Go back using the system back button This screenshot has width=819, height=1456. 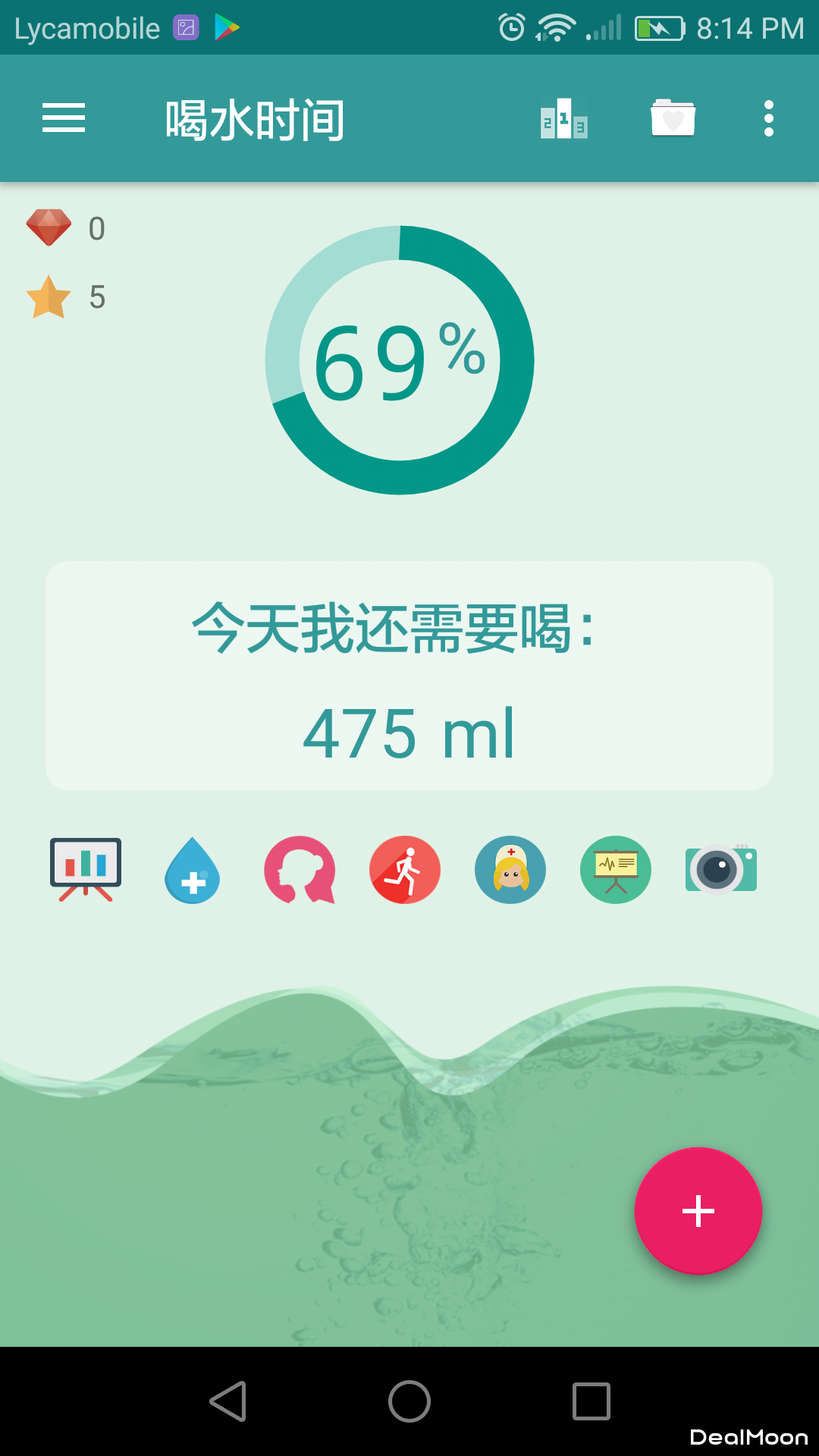click(x=228, y=1401)
